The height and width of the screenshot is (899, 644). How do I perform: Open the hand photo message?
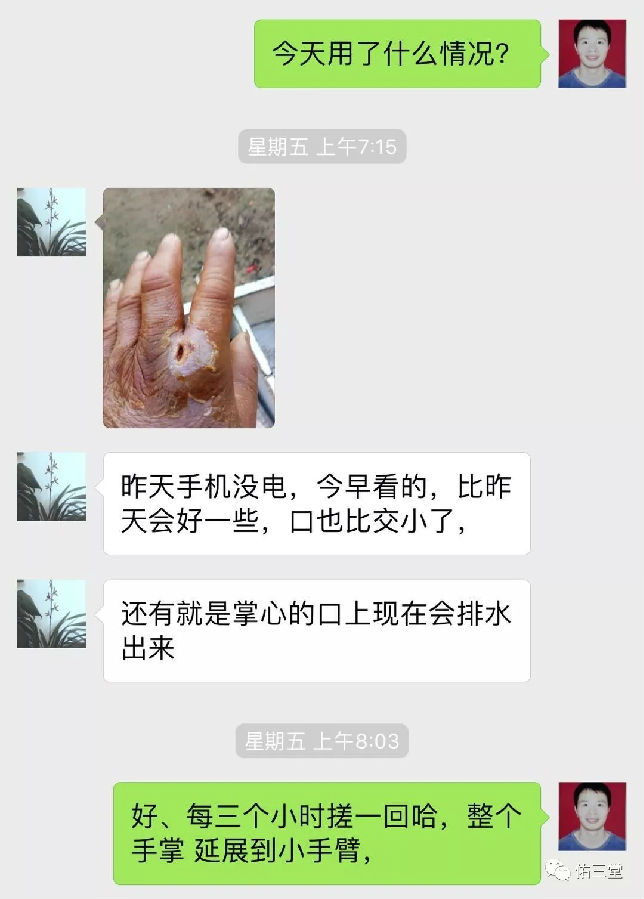point(189,308)
